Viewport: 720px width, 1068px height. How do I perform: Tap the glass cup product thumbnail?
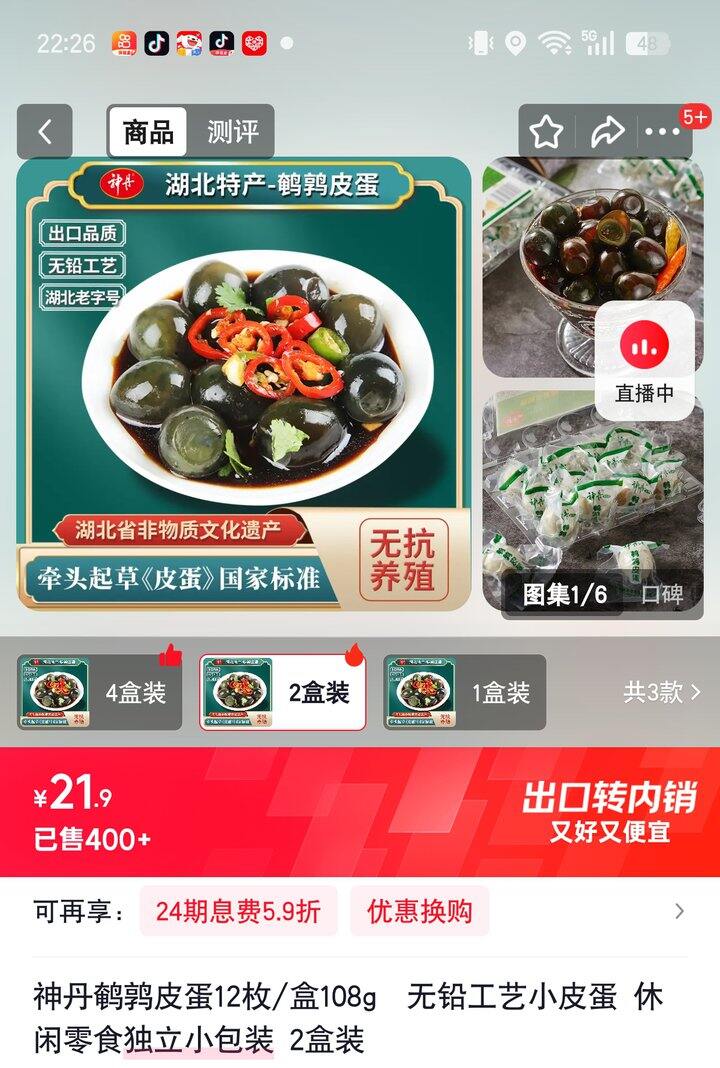click(580, 270)
